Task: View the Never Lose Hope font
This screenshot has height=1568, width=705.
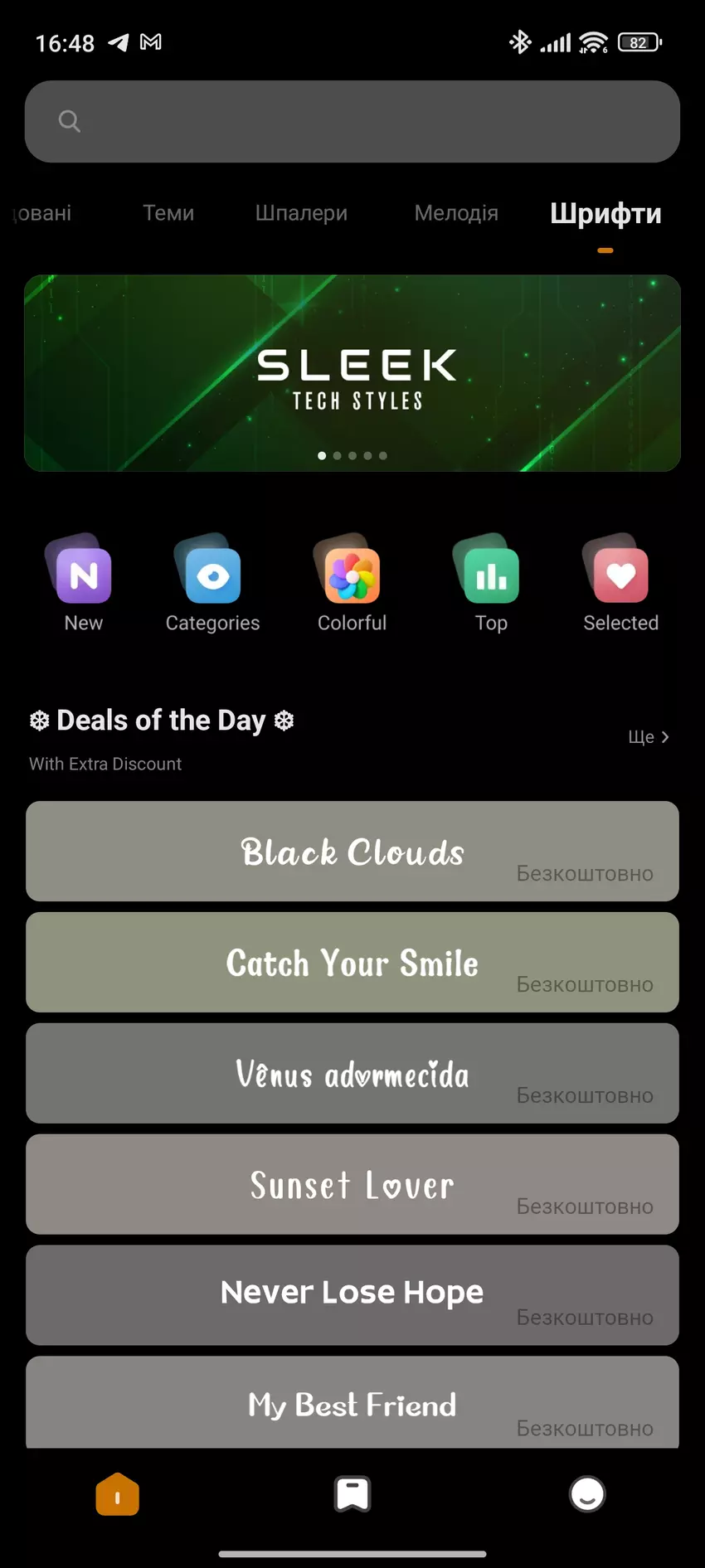Action: (352, 1294)
